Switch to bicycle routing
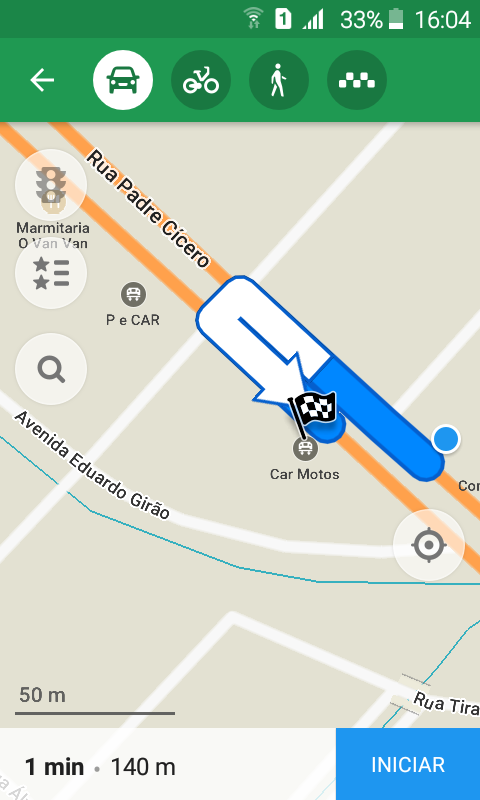The height and width of the screenshot is (800, 480). [201, 80]
